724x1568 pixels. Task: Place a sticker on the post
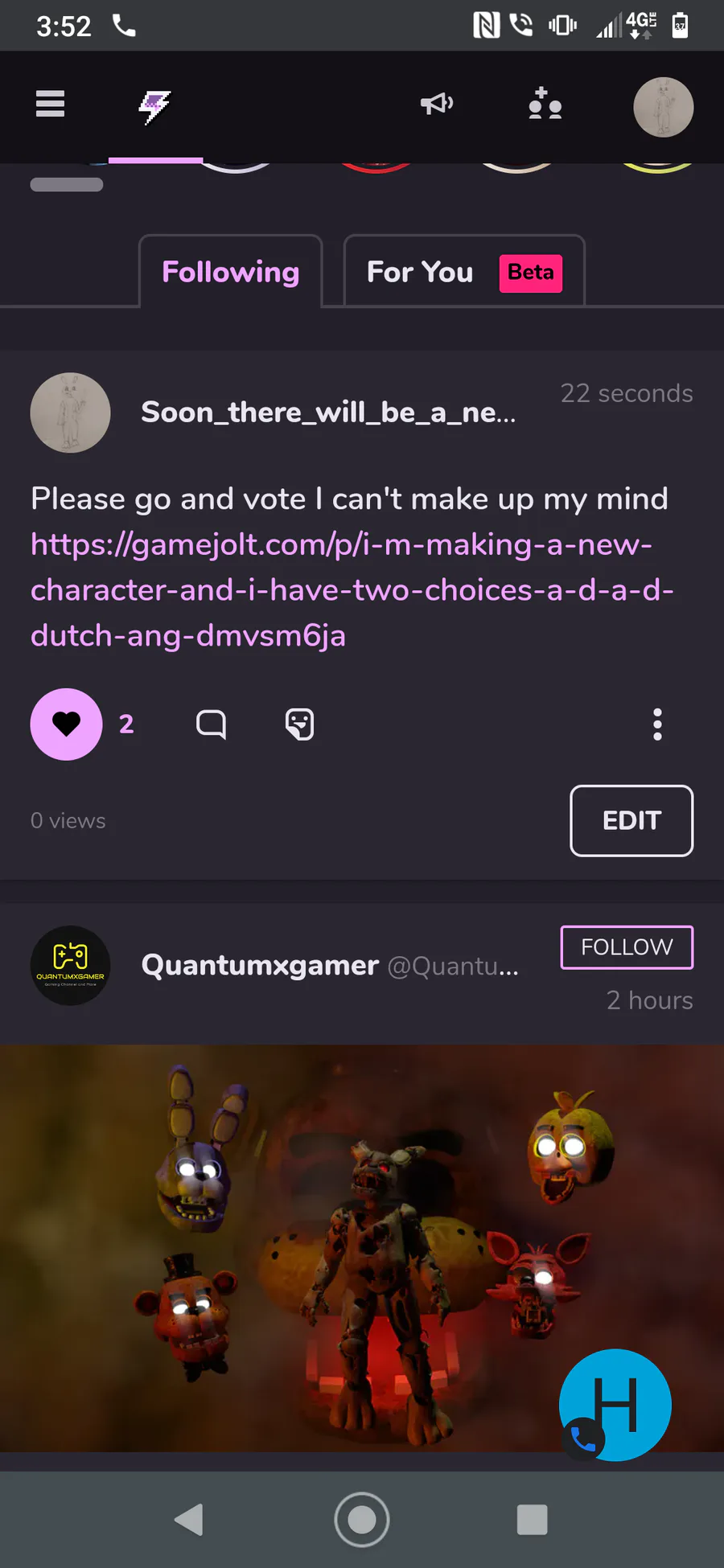(x=299, y=724)
